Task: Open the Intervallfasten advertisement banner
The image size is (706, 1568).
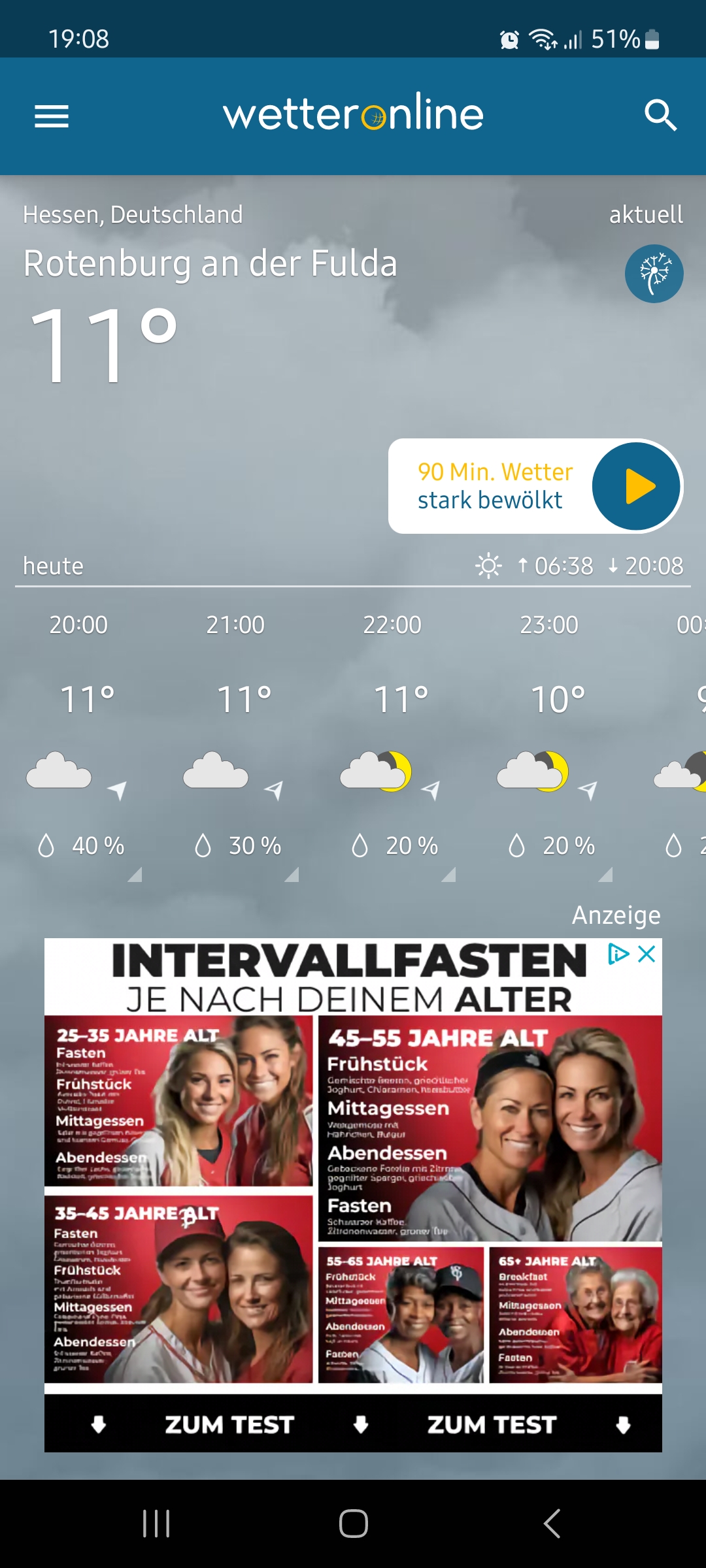Action: coord(353,1195)
